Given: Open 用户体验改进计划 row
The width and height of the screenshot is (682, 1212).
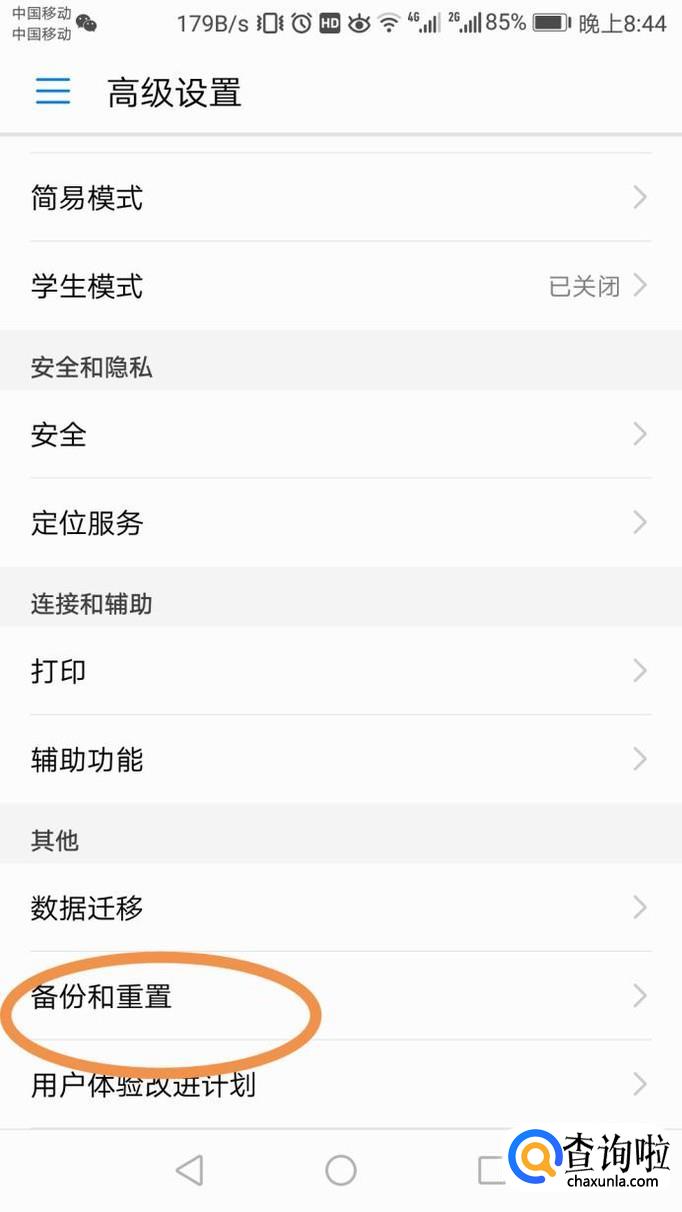Looking at the screenshot, I should 340,1084.
